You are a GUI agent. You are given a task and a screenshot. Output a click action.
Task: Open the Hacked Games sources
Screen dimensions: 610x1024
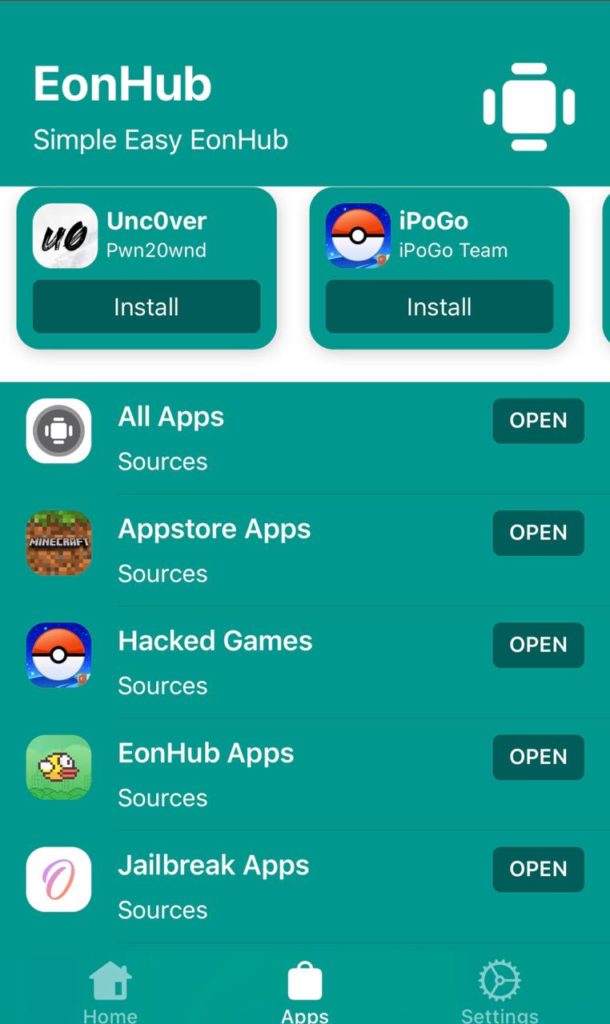(538, 645)
